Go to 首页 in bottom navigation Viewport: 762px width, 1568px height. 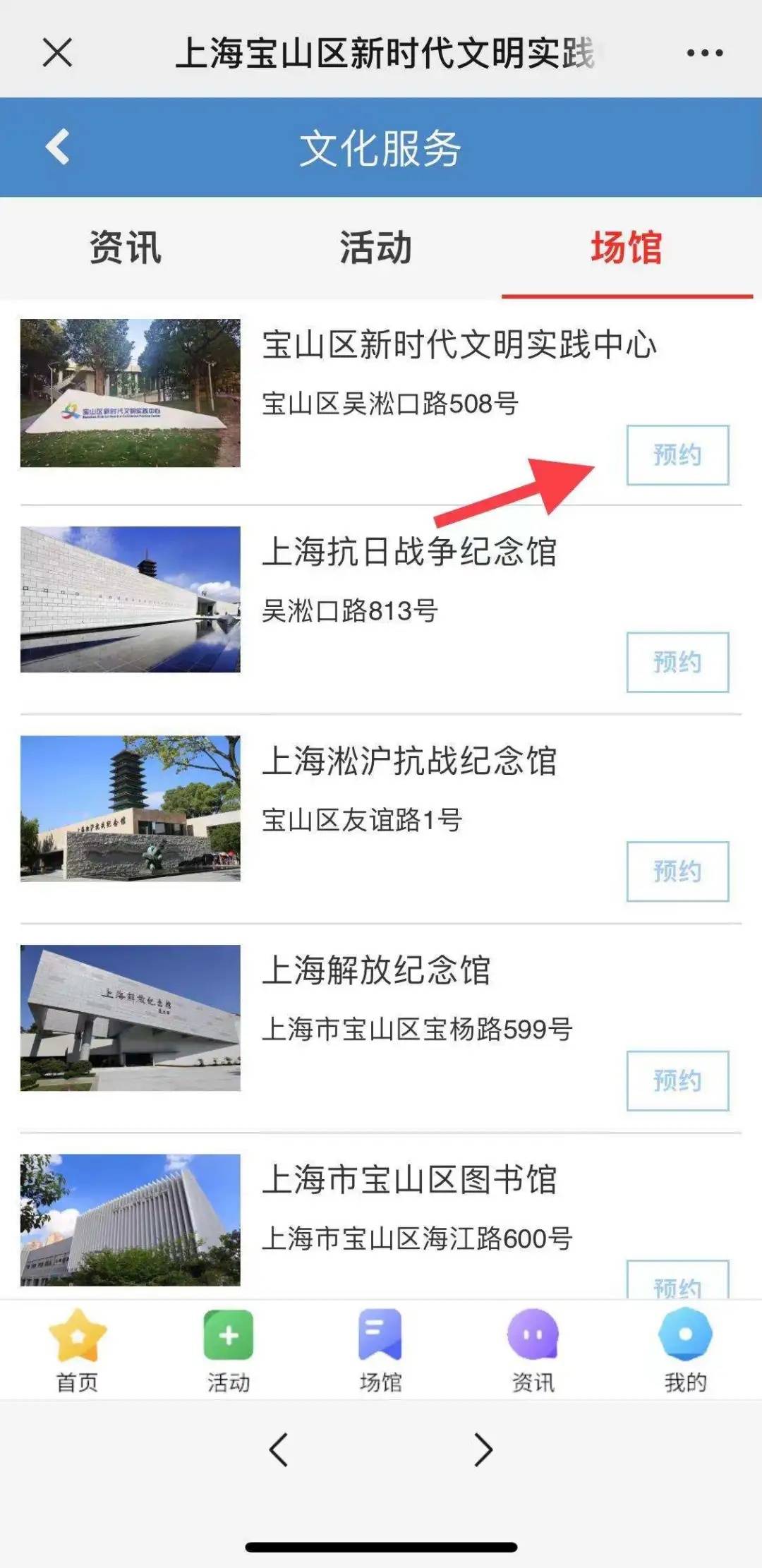pos(77,1349)
